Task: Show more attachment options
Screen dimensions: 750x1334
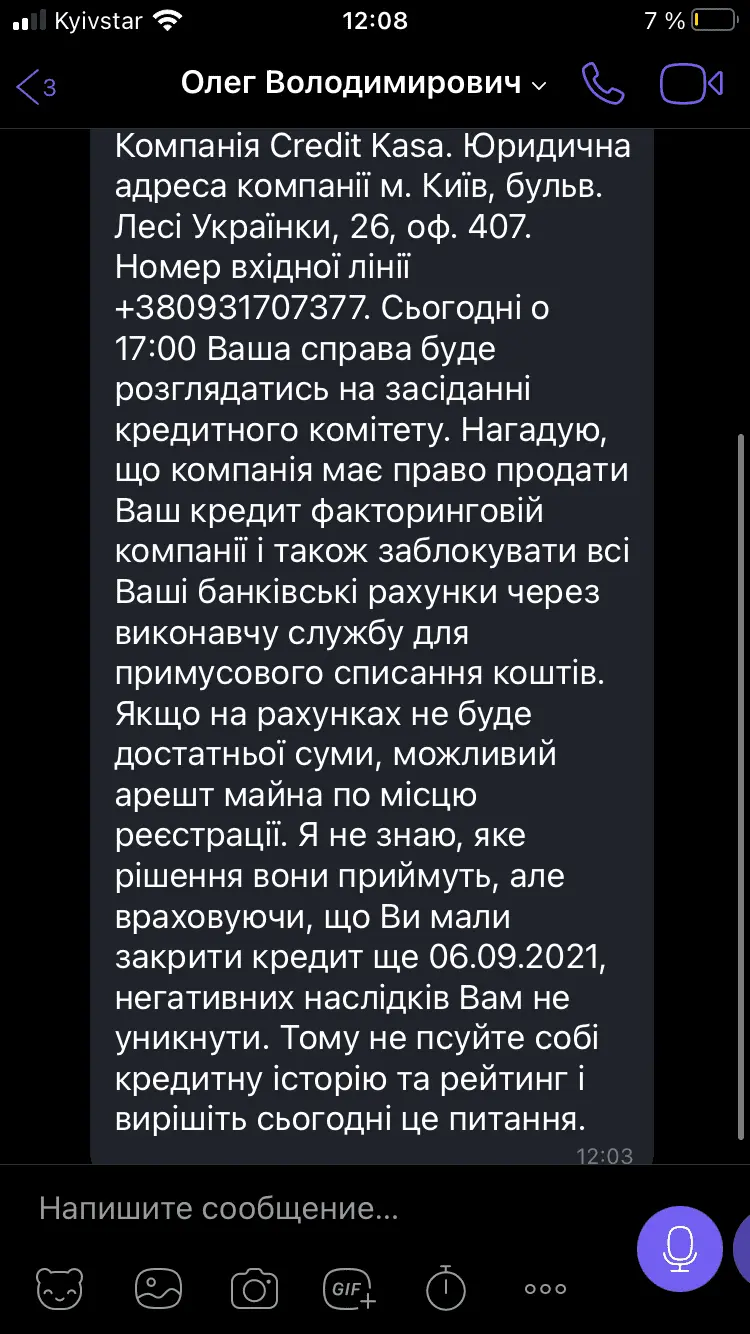Action: click(545, 1289)
